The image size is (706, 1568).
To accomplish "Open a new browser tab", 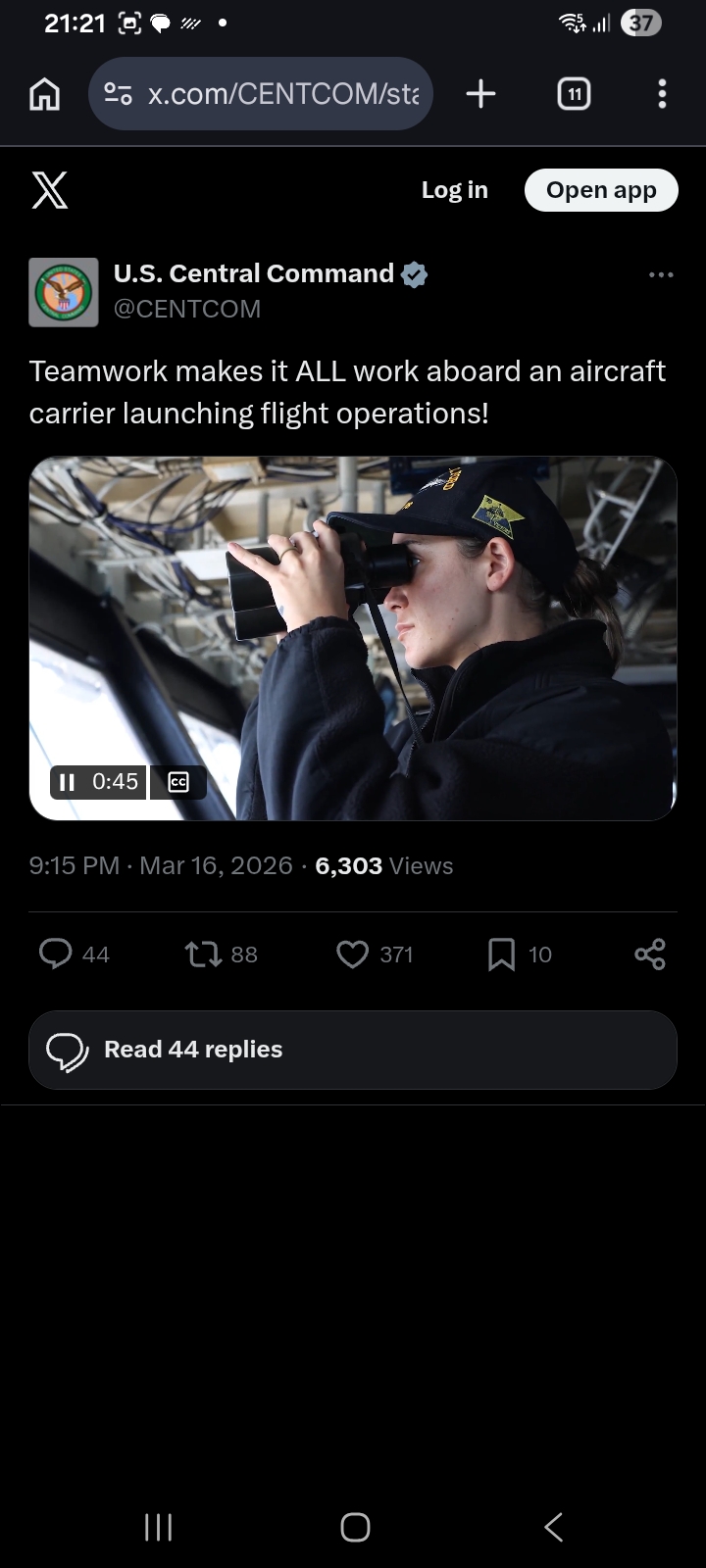I will tap(480, 94).
